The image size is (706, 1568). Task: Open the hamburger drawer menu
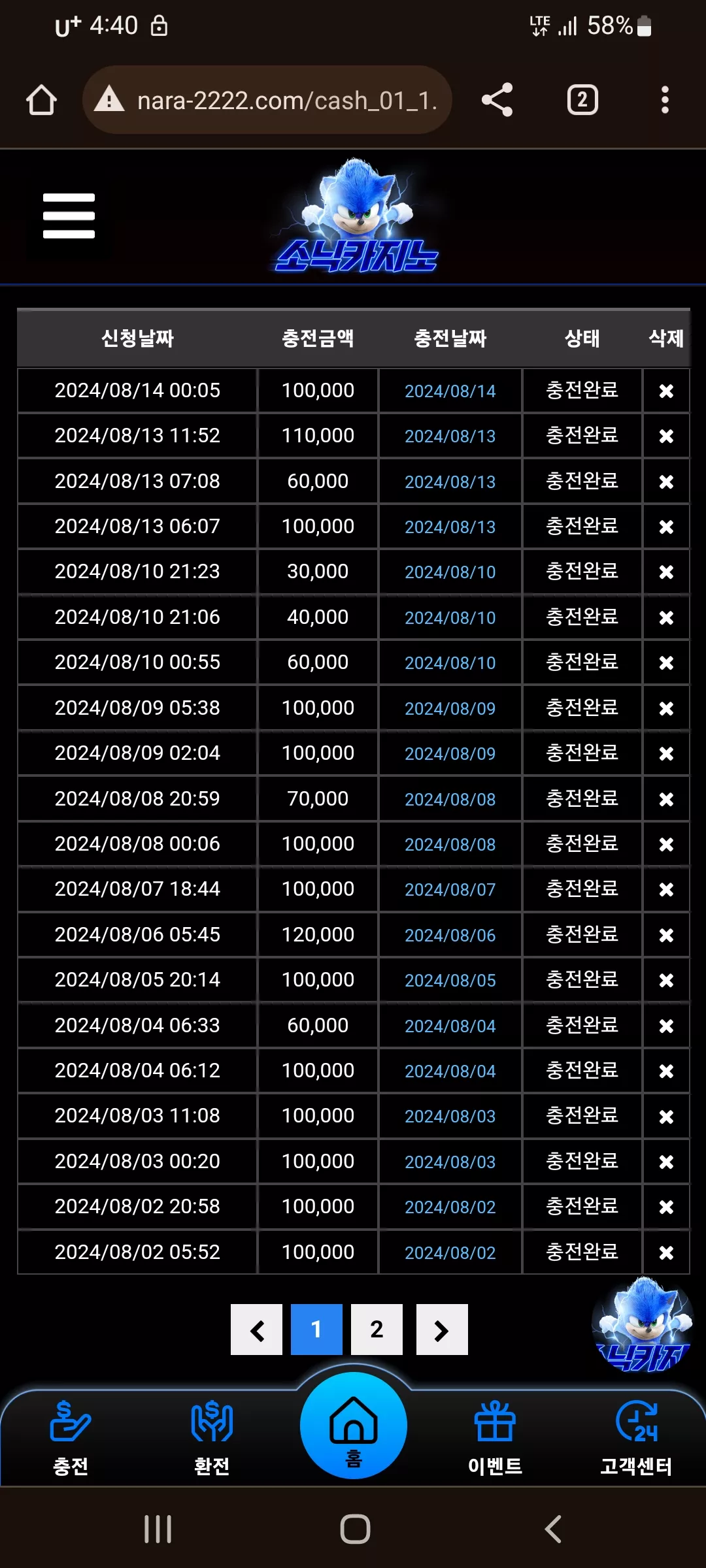(69, 216)
